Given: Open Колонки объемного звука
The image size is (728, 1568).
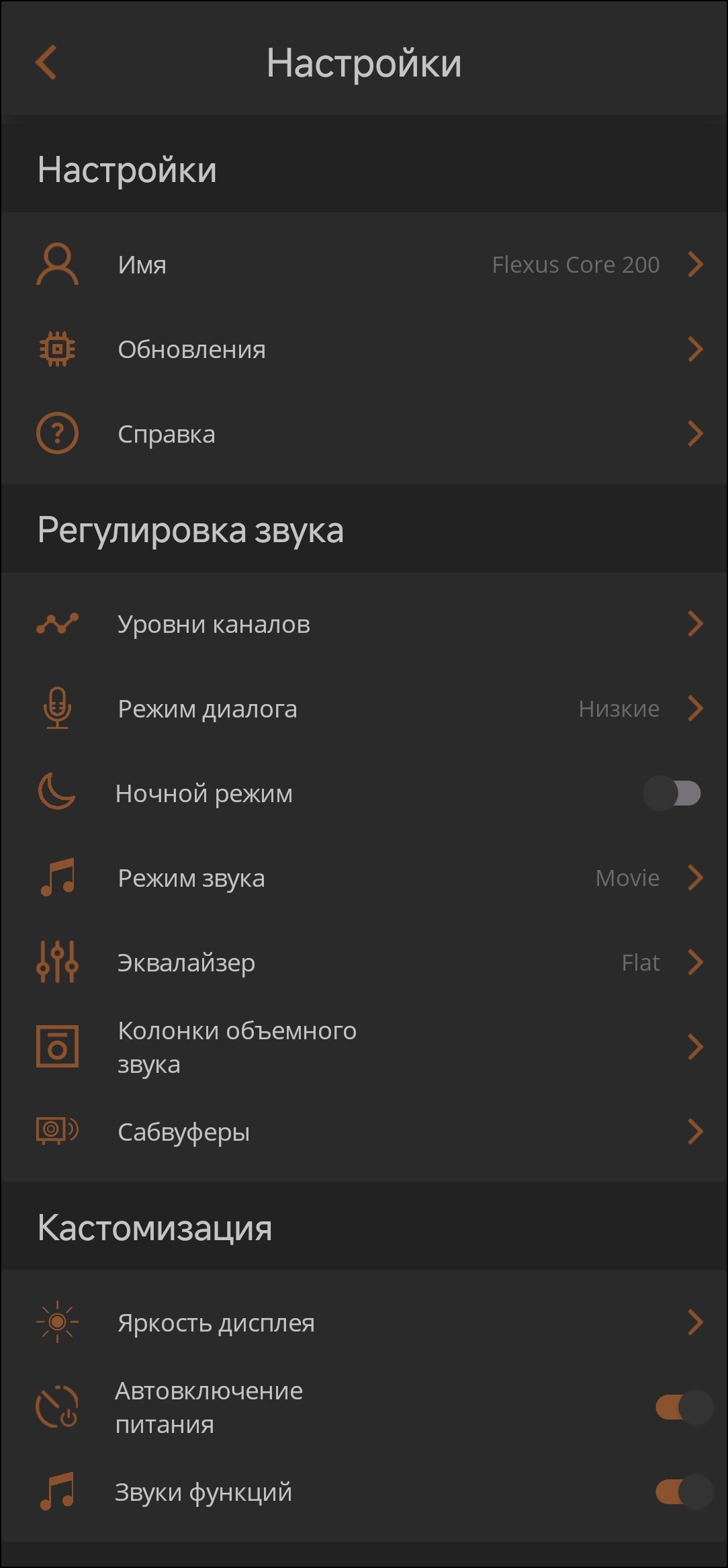Looking at the screenshot, I should click(364, 1047).
